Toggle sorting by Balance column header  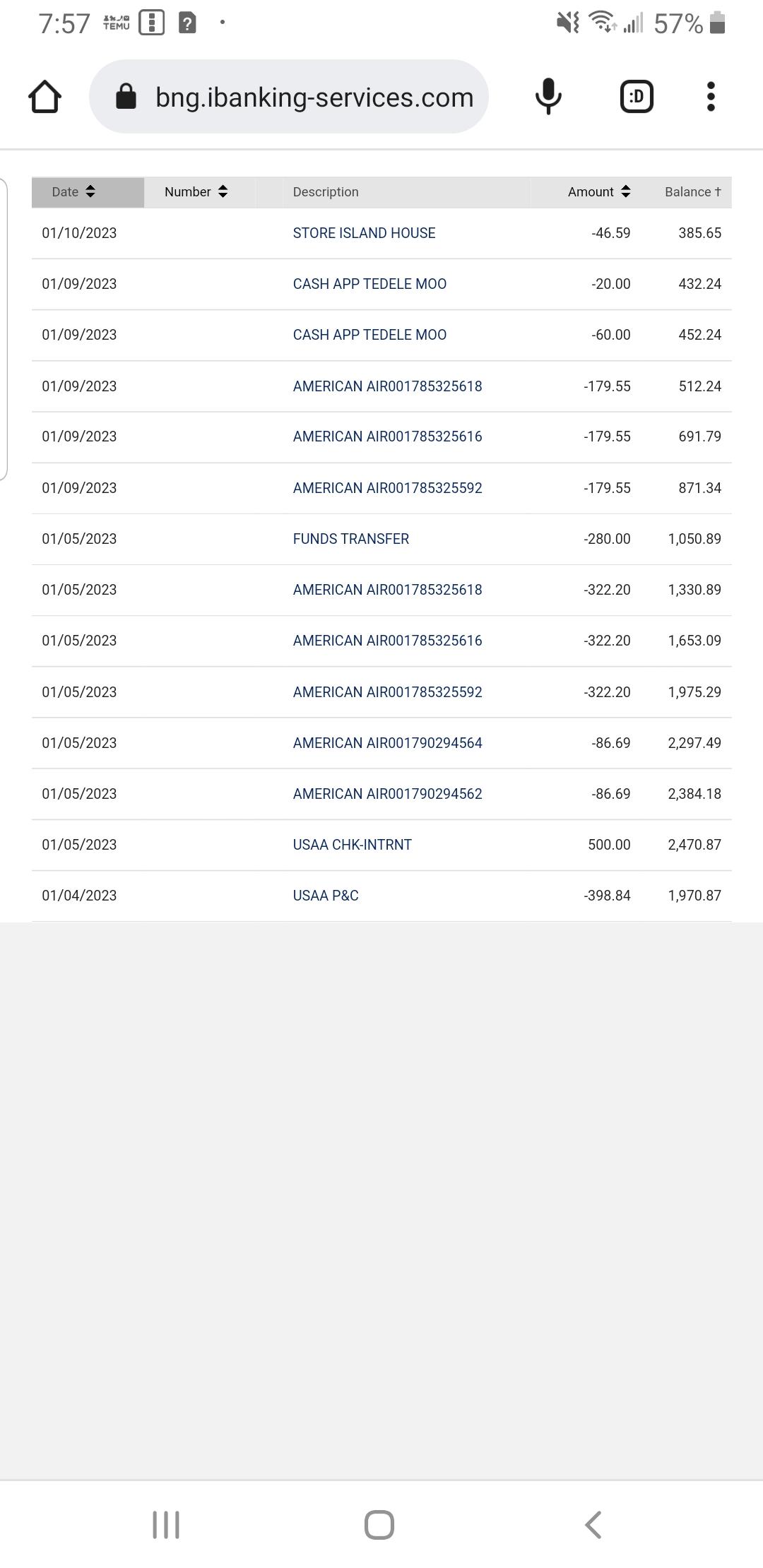692,191
